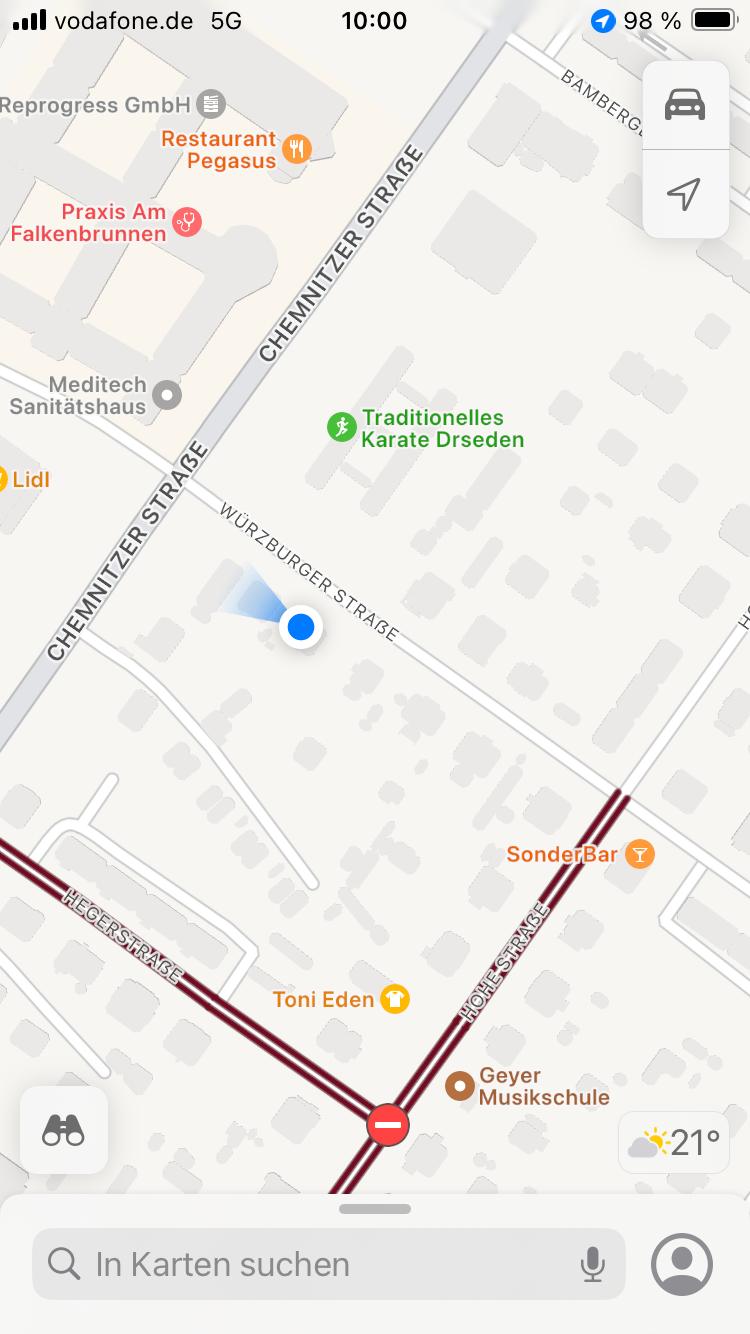Open the user profile icon

click(x=682, y=1264)
